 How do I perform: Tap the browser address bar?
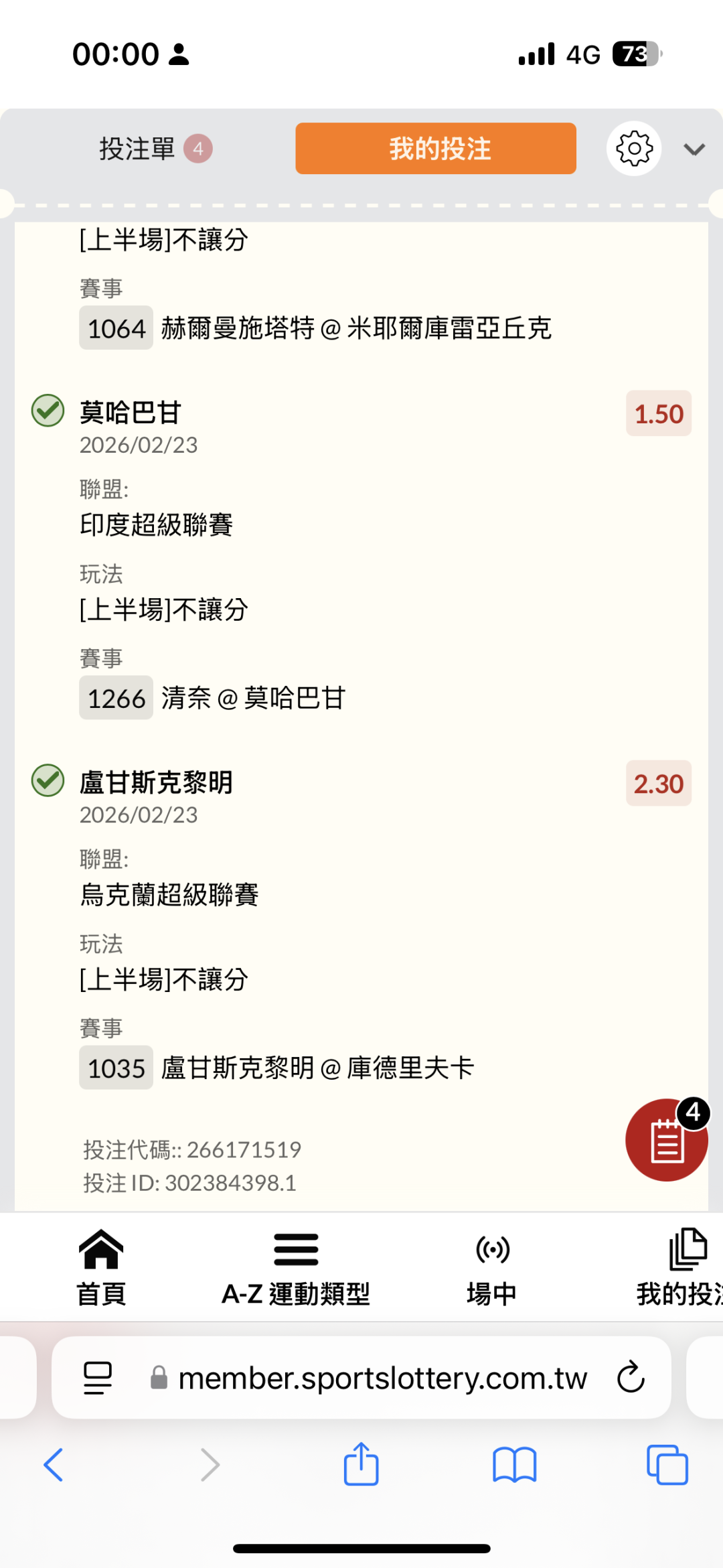click(382, 1378)
